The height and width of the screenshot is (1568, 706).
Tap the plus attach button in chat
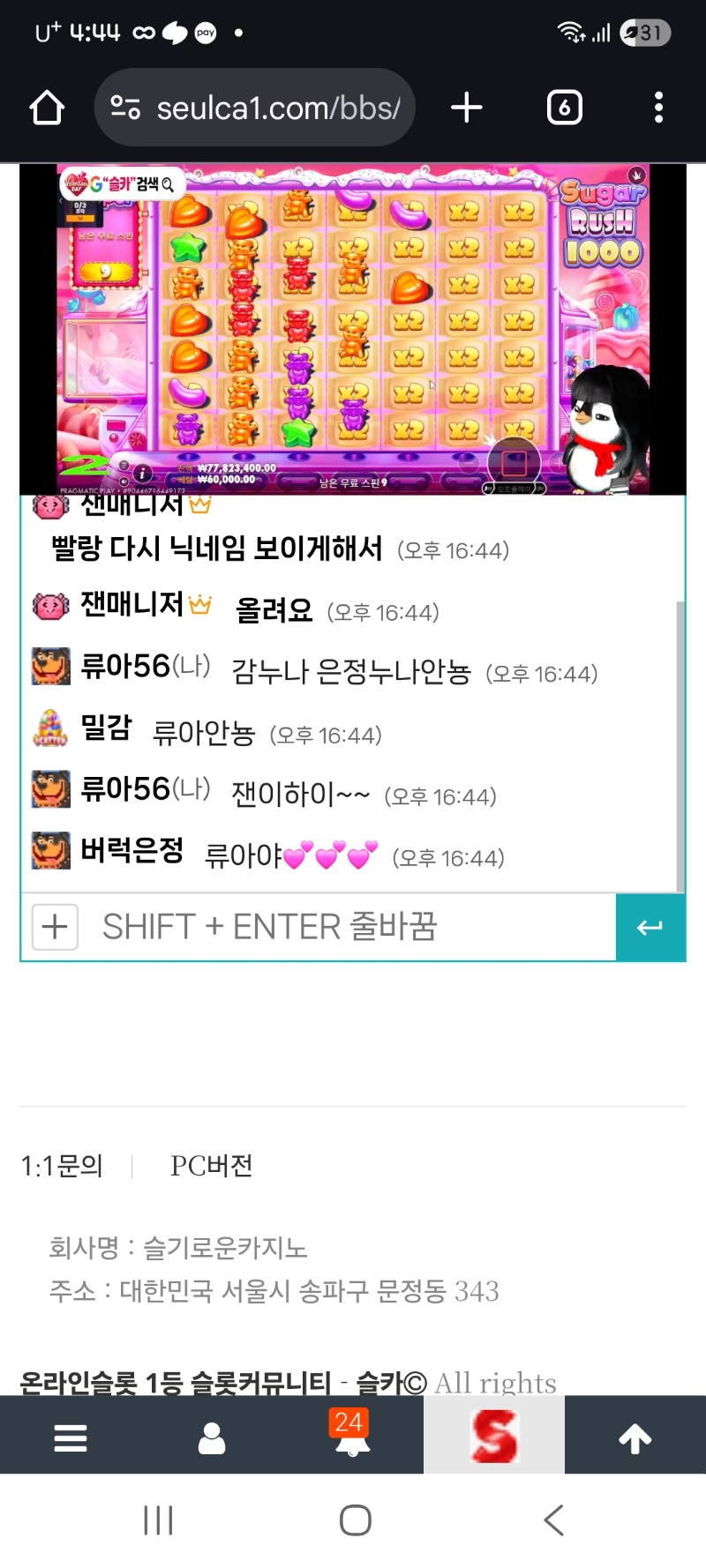pos(55,927)
